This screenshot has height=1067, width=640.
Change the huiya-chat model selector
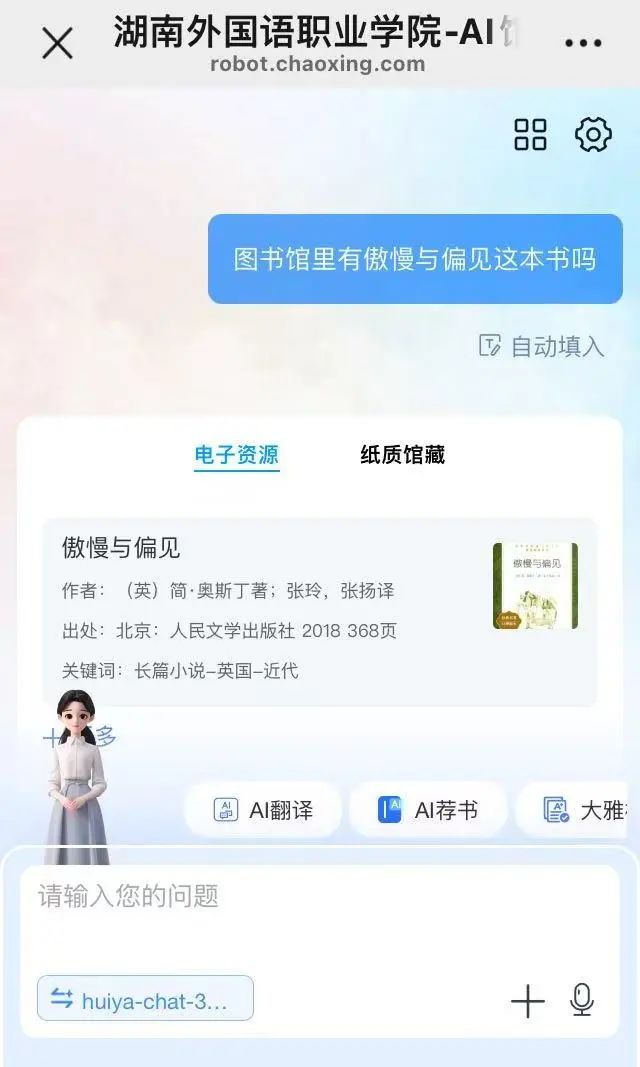(145, 998)
